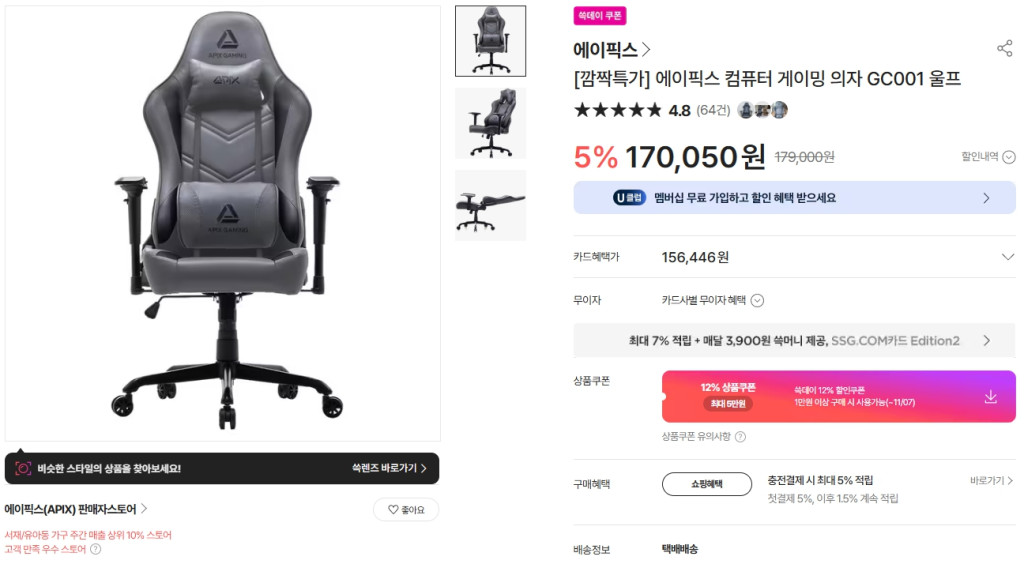The width and height of the screenshot is (1024, 564).
Task: Like the store with 좋아요
Action: click(x=405, y=510)
